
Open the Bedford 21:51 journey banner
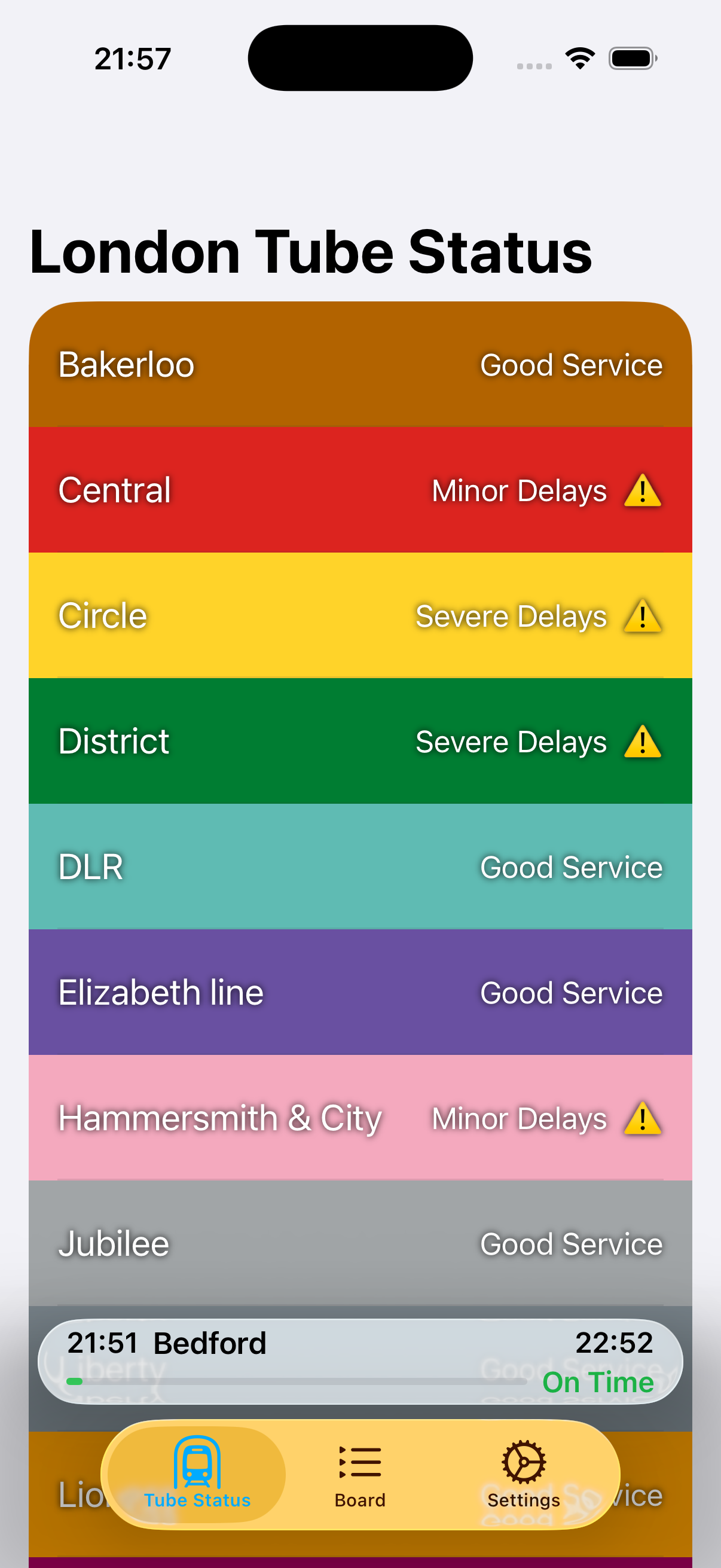click(360, 1362)
